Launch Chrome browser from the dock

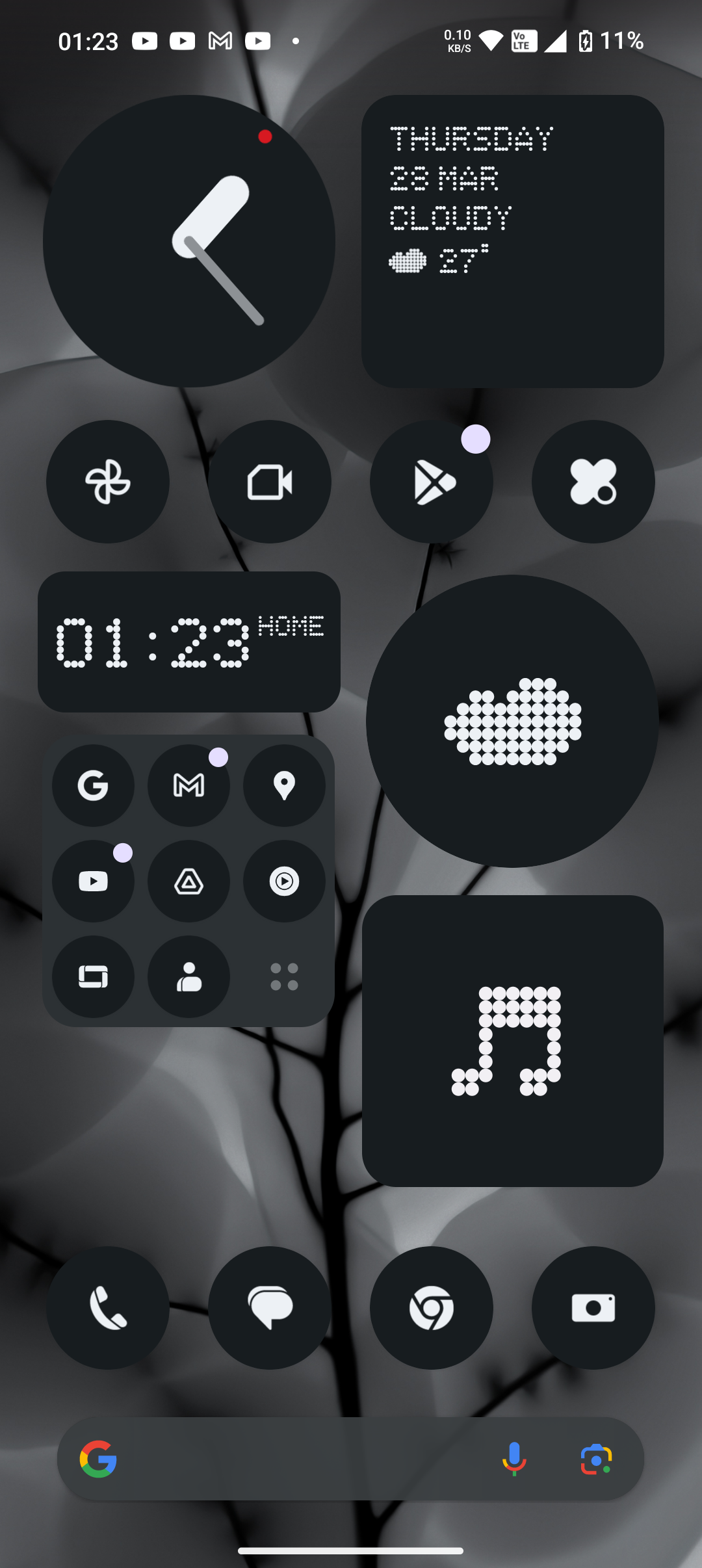432,1307
